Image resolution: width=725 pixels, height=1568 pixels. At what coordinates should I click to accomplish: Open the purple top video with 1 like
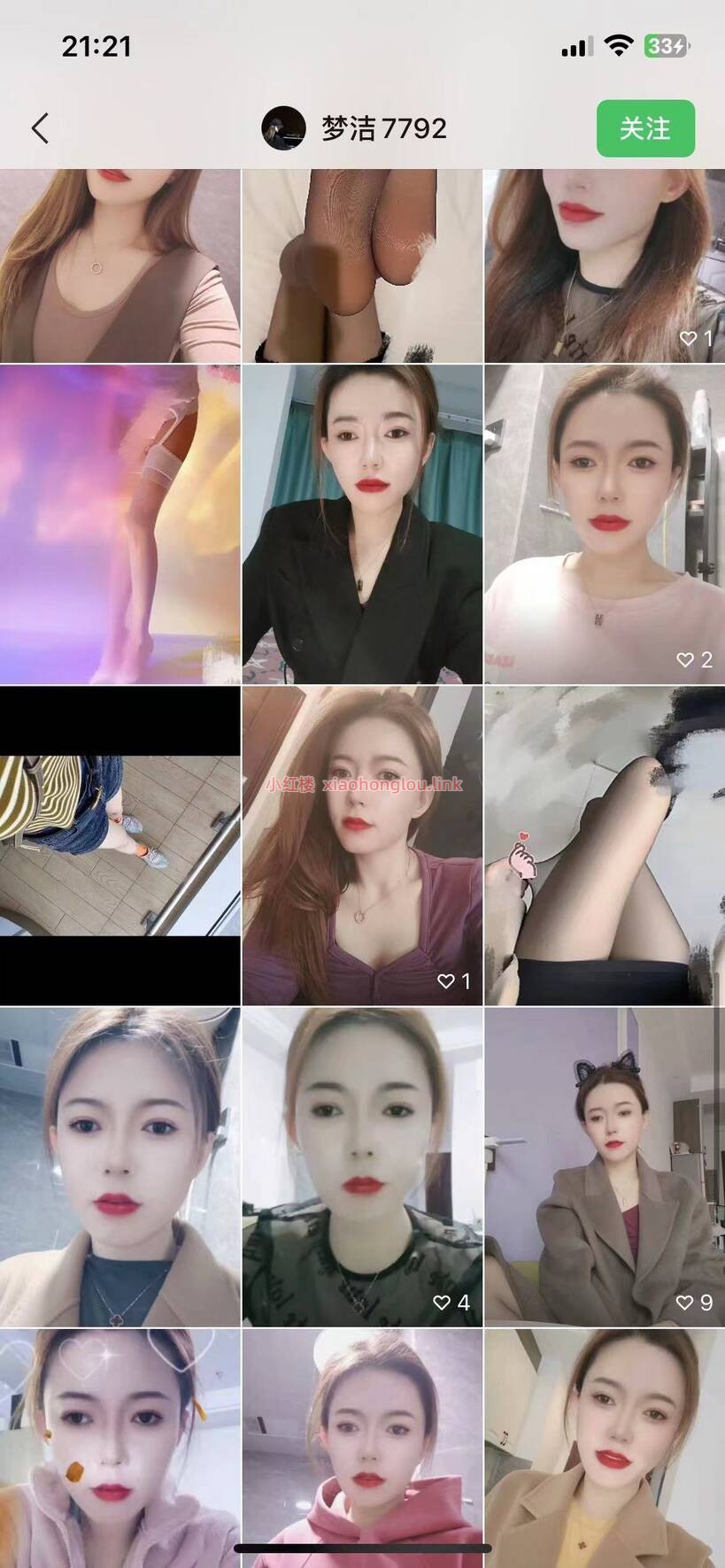pyautogui.click(x=362, y=845)
